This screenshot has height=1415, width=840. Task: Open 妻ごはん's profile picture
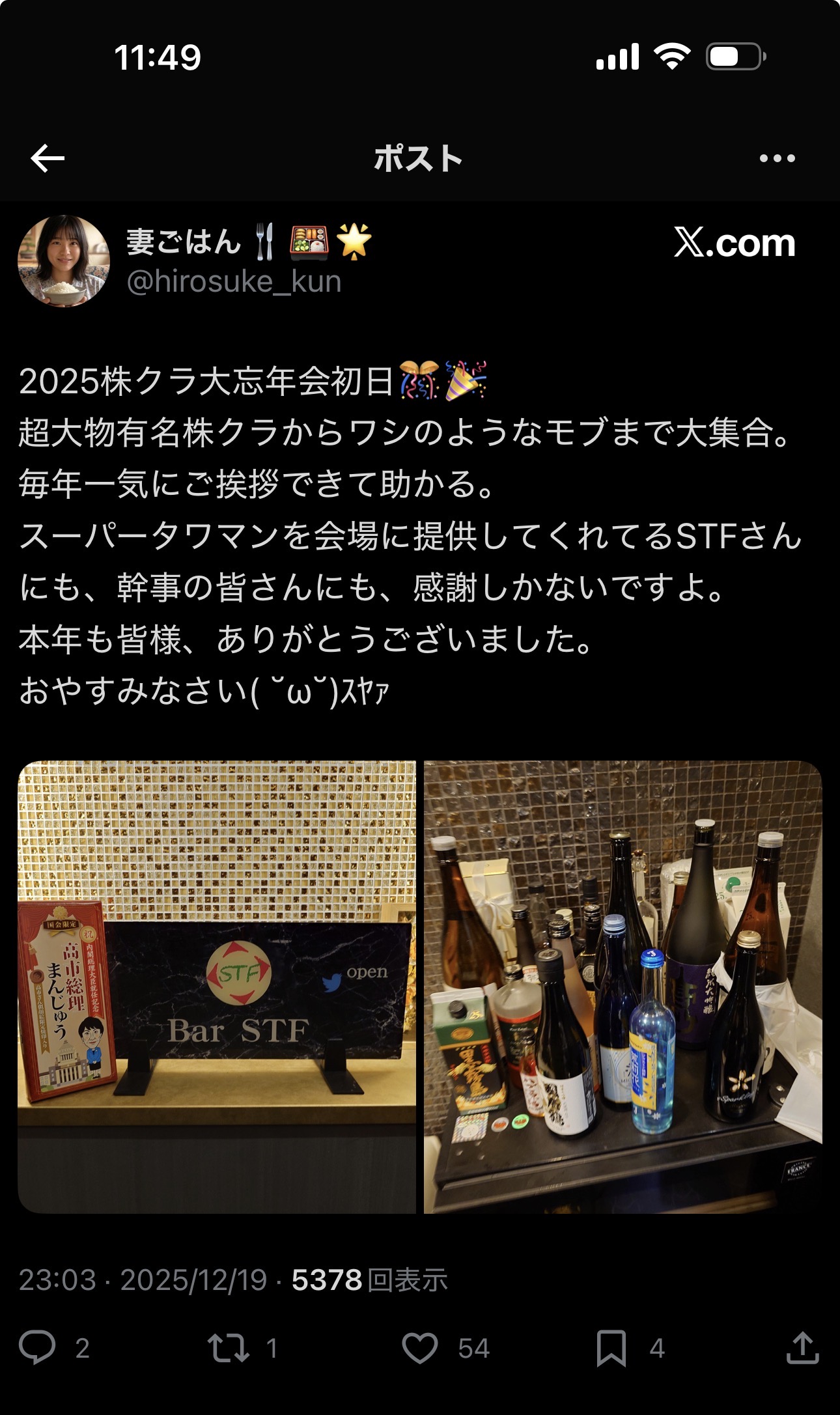(x=64, y=261)
